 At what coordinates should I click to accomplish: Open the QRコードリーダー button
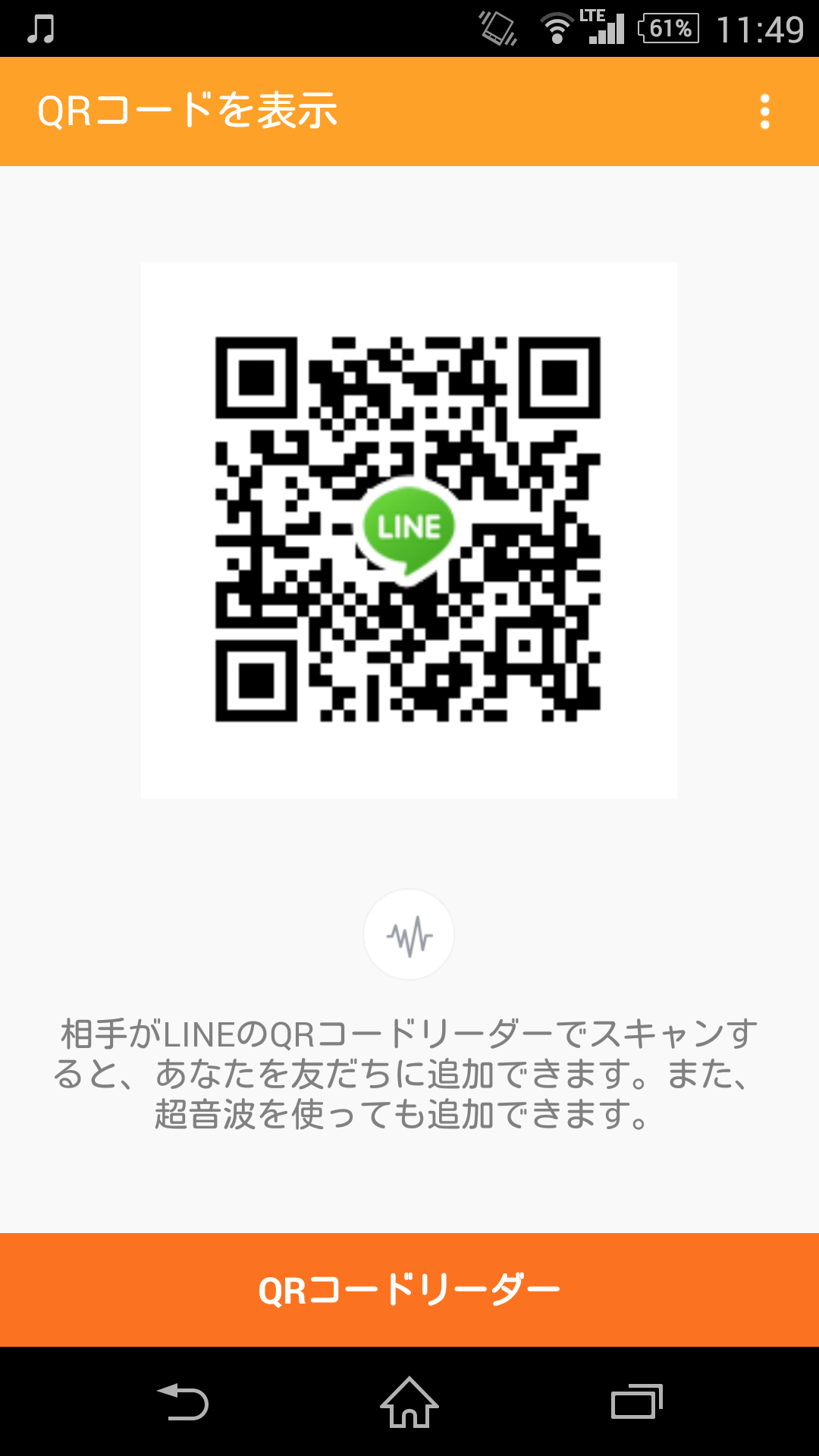click(x=409, y=1290)
